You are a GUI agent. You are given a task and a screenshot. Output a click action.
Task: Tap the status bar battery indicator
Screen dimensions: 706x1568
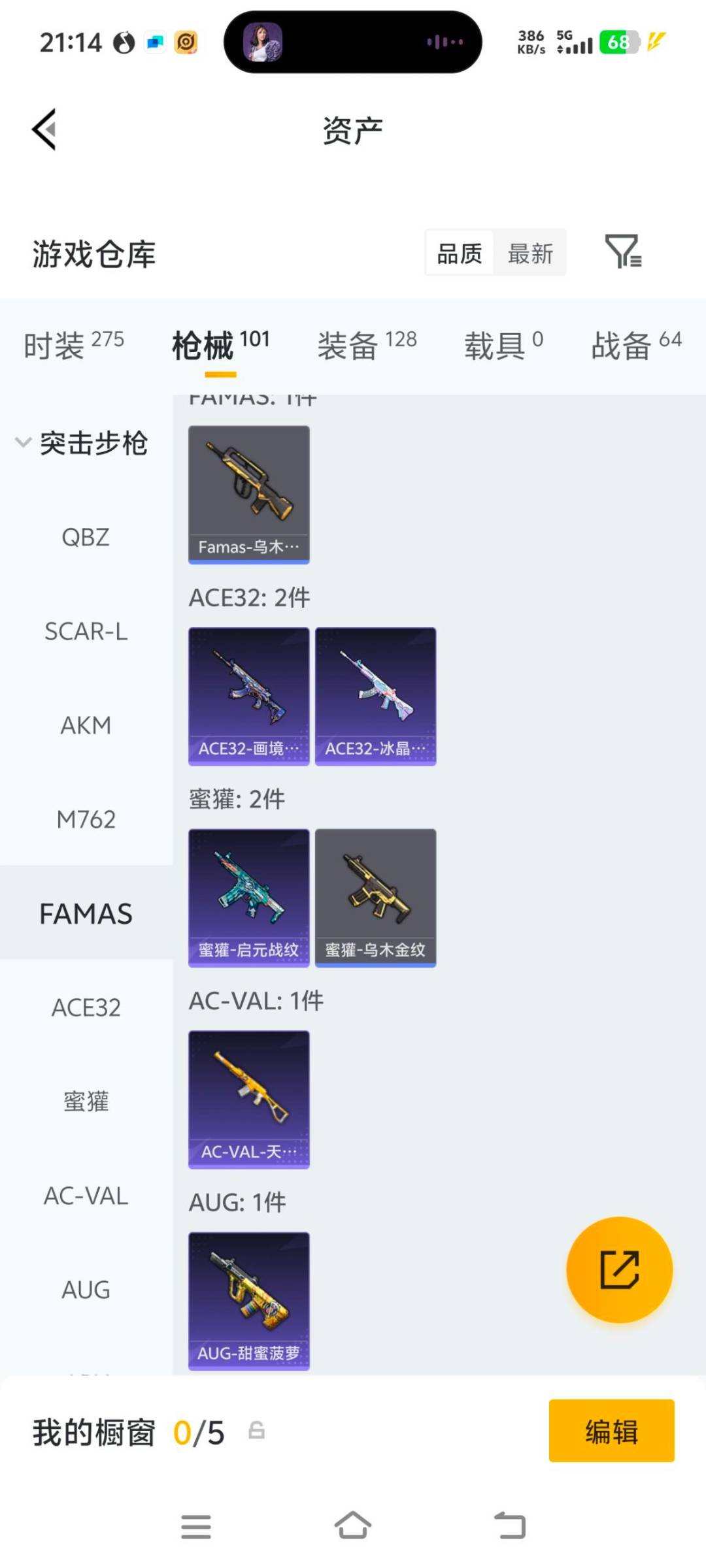(617, 41)
